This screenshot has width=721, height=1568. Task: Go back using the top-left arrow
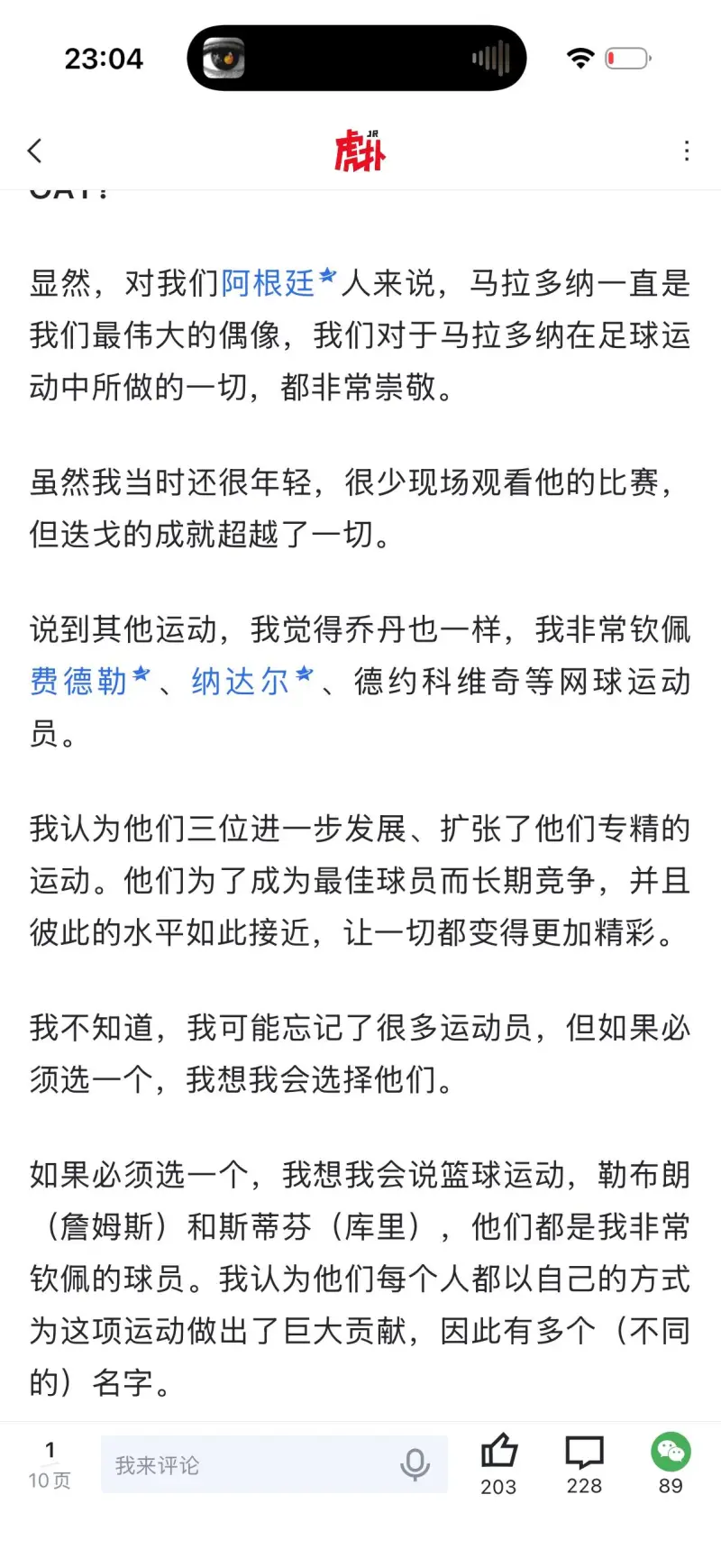pyautogui.click(x=35, y=151)
